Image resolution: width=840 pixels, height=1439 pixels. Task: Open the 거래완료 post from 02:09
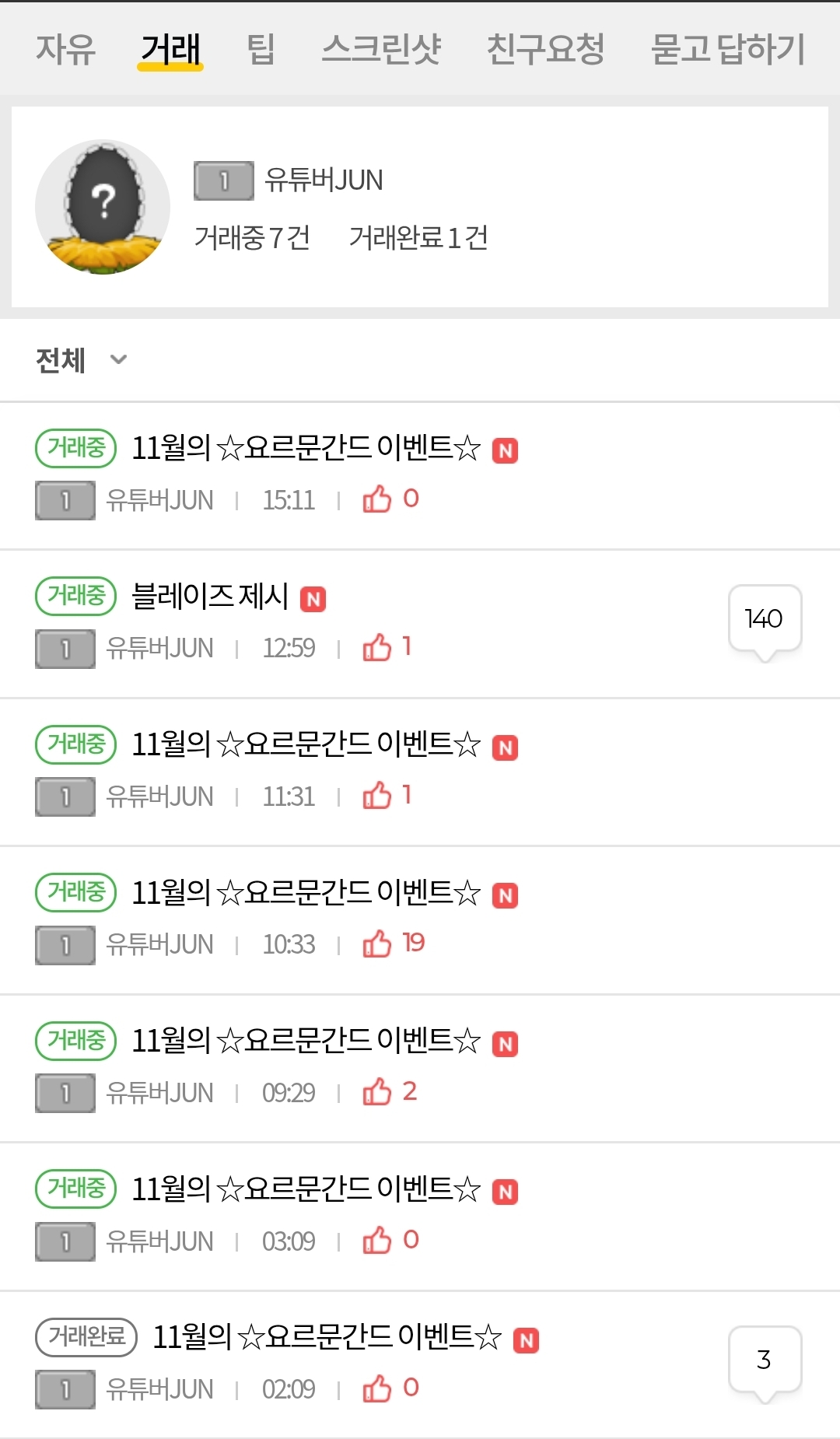327,1337
